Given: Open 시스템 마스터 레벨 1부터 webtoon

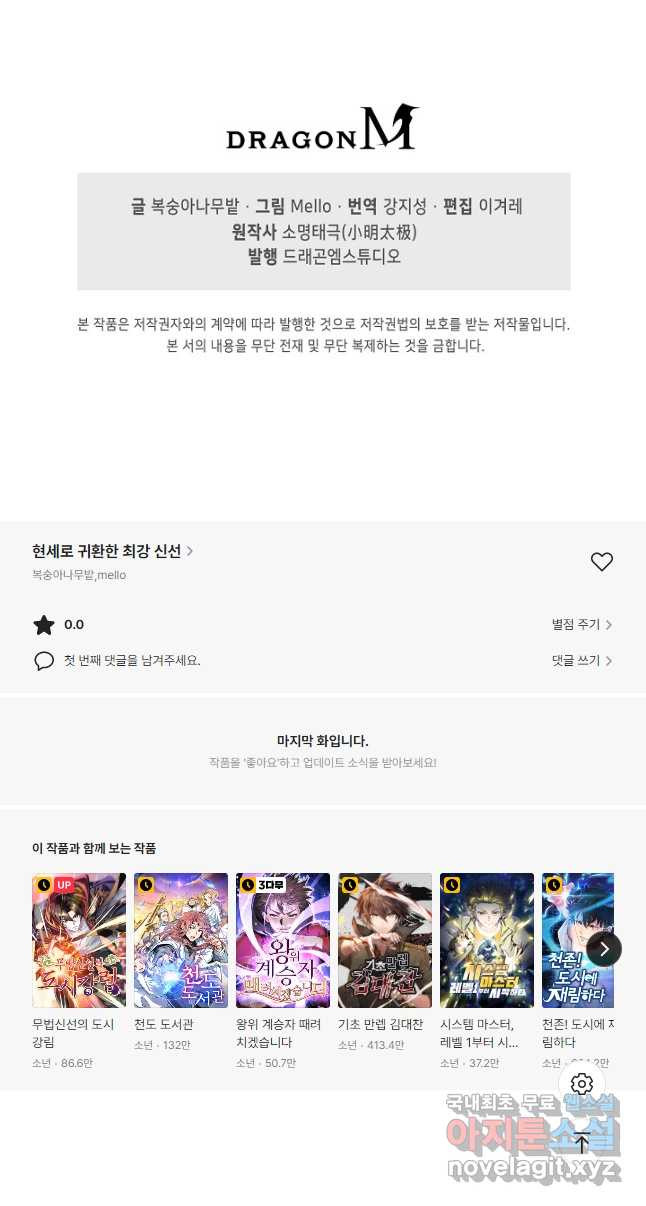Looking at the screenshot, I should pos(487,940).
